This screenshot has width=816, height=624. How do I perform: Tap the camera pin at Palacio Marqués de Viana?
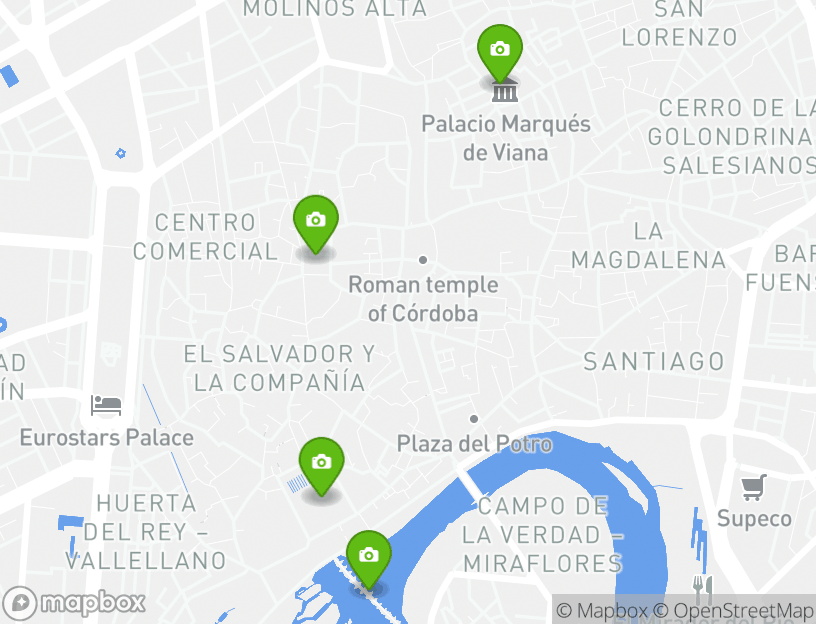click(500, 50)
